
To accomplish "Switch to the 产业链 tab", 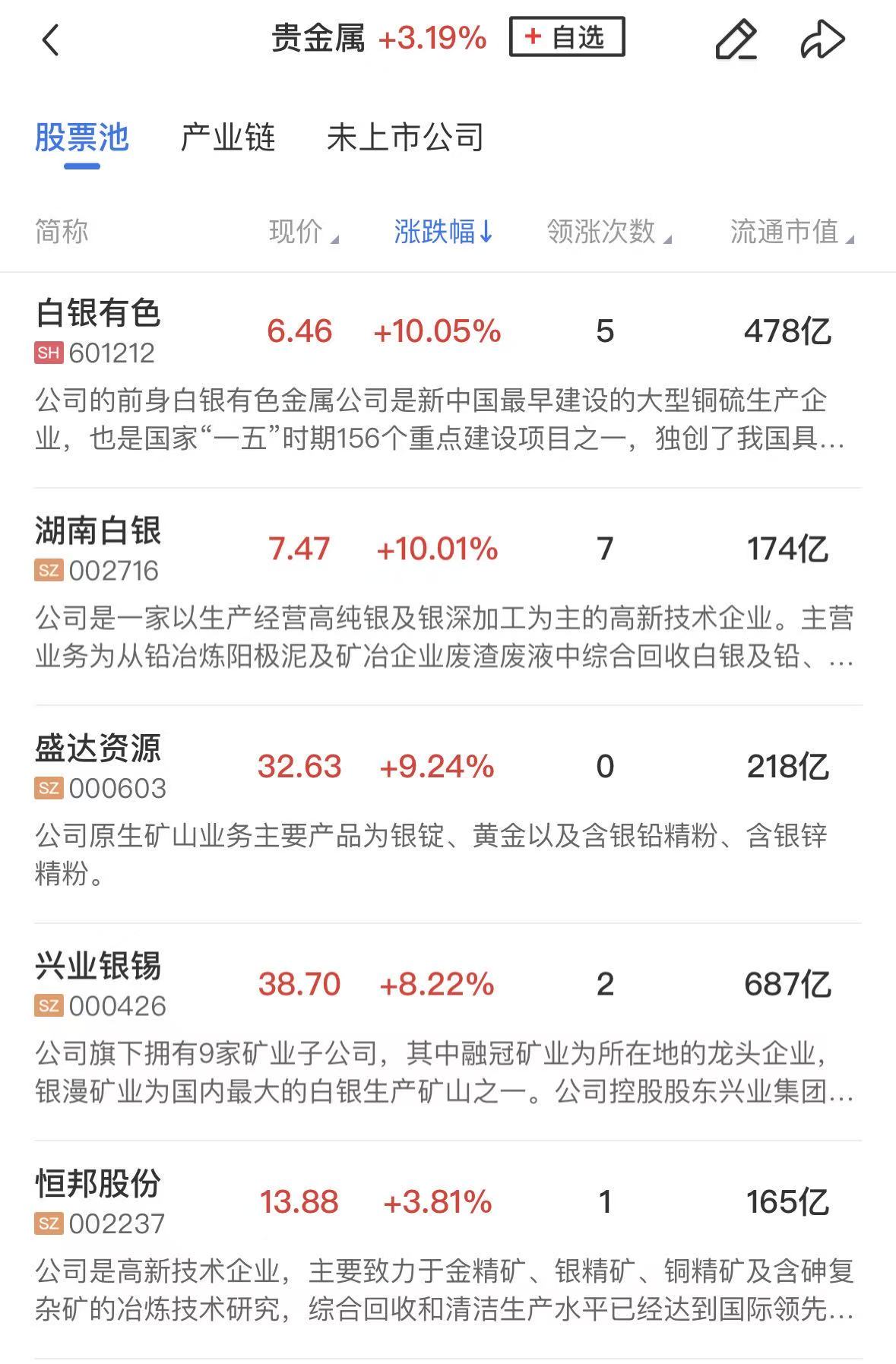I will coord(228,138).
